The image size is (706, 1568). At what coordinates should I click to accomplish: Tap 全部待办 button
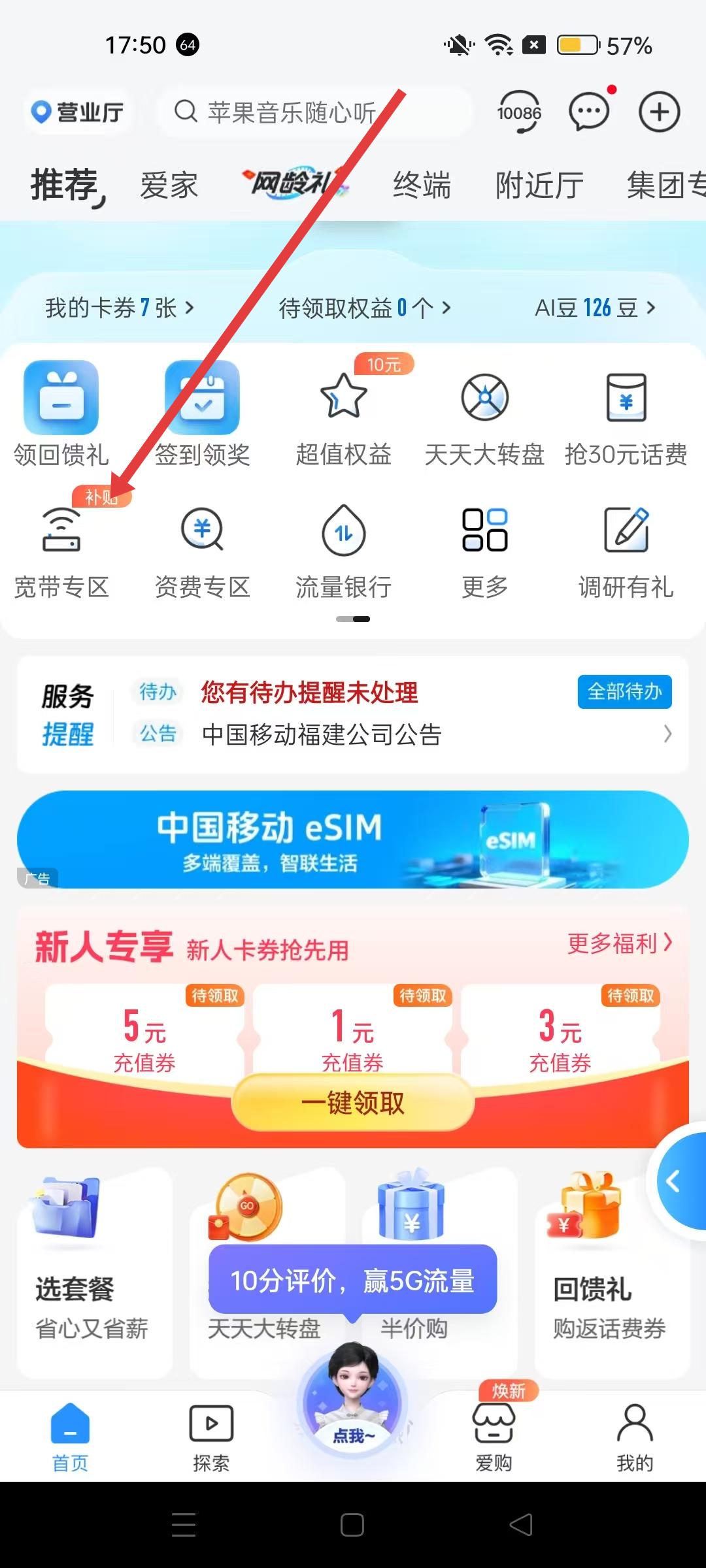click(624, 692)
